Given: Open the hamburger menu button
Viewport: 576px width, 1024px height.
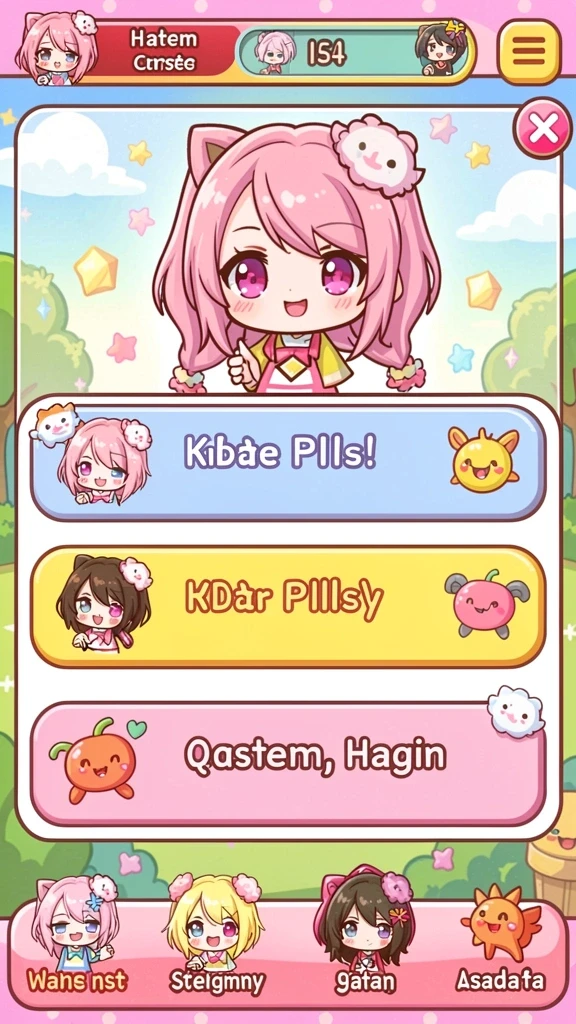Looking at the screenshot, I should coord(528,52).
